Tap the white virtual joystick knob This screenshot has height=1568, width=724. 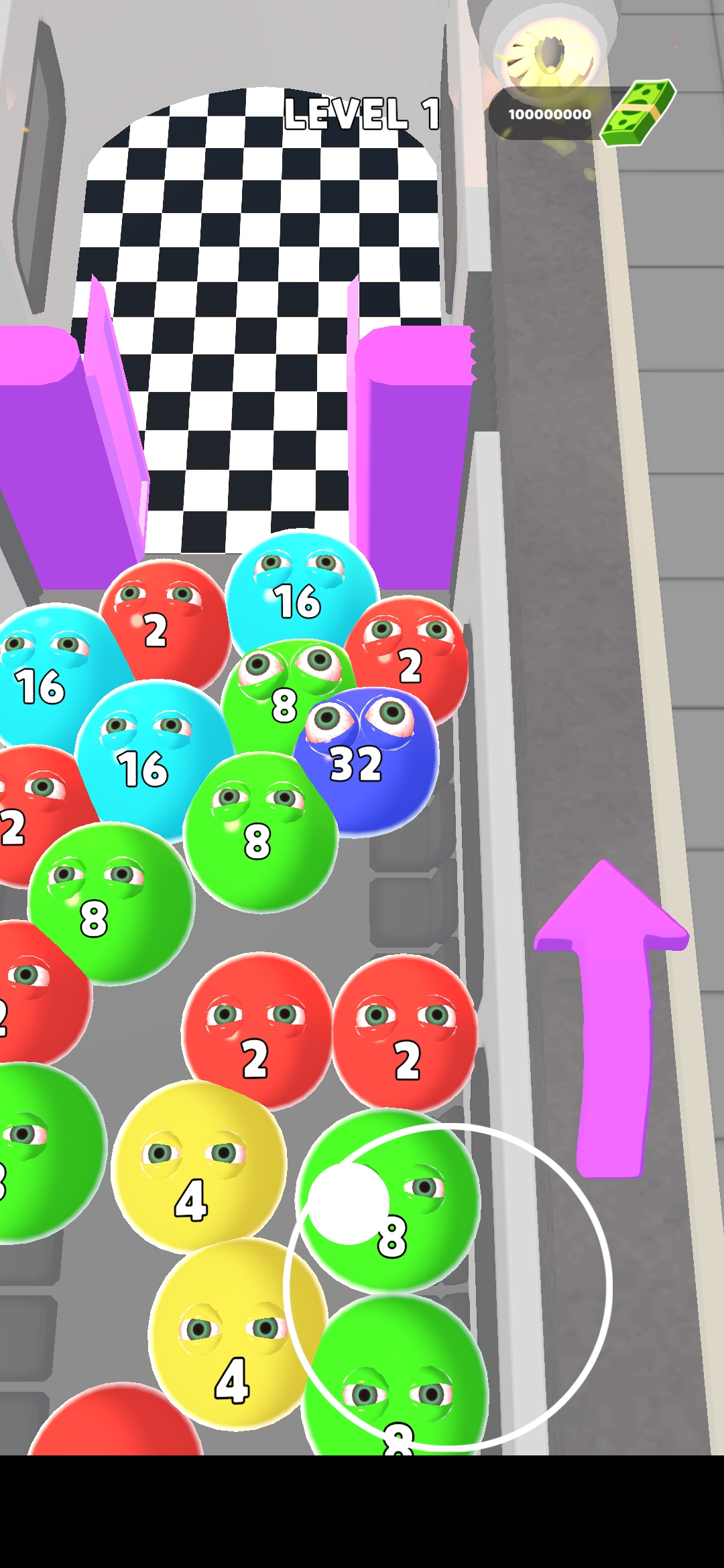click(x=348, y=1203)
